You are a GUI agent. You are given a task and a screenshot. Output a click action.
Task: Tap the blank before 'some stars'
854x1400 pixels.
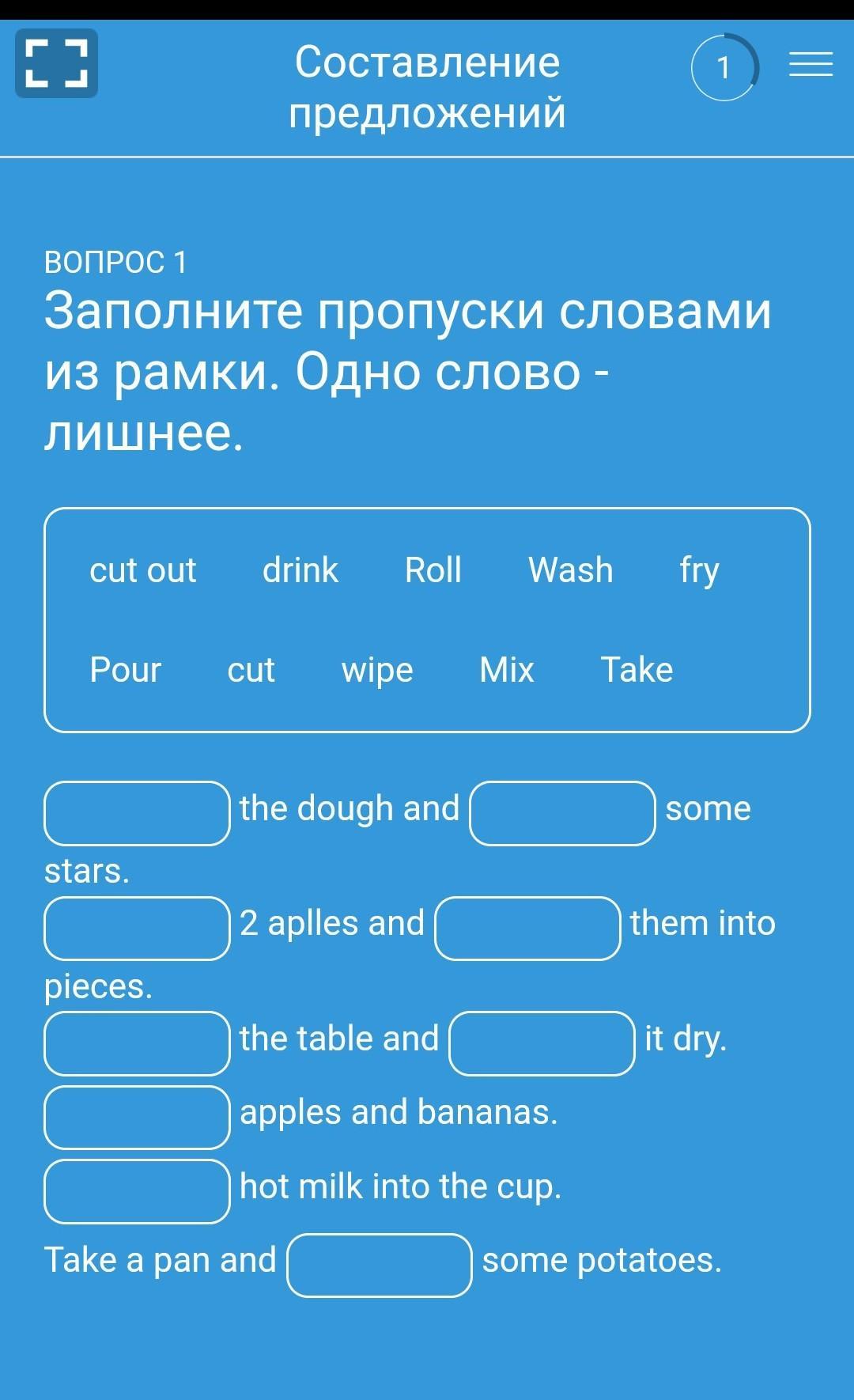tap(562, 813)
